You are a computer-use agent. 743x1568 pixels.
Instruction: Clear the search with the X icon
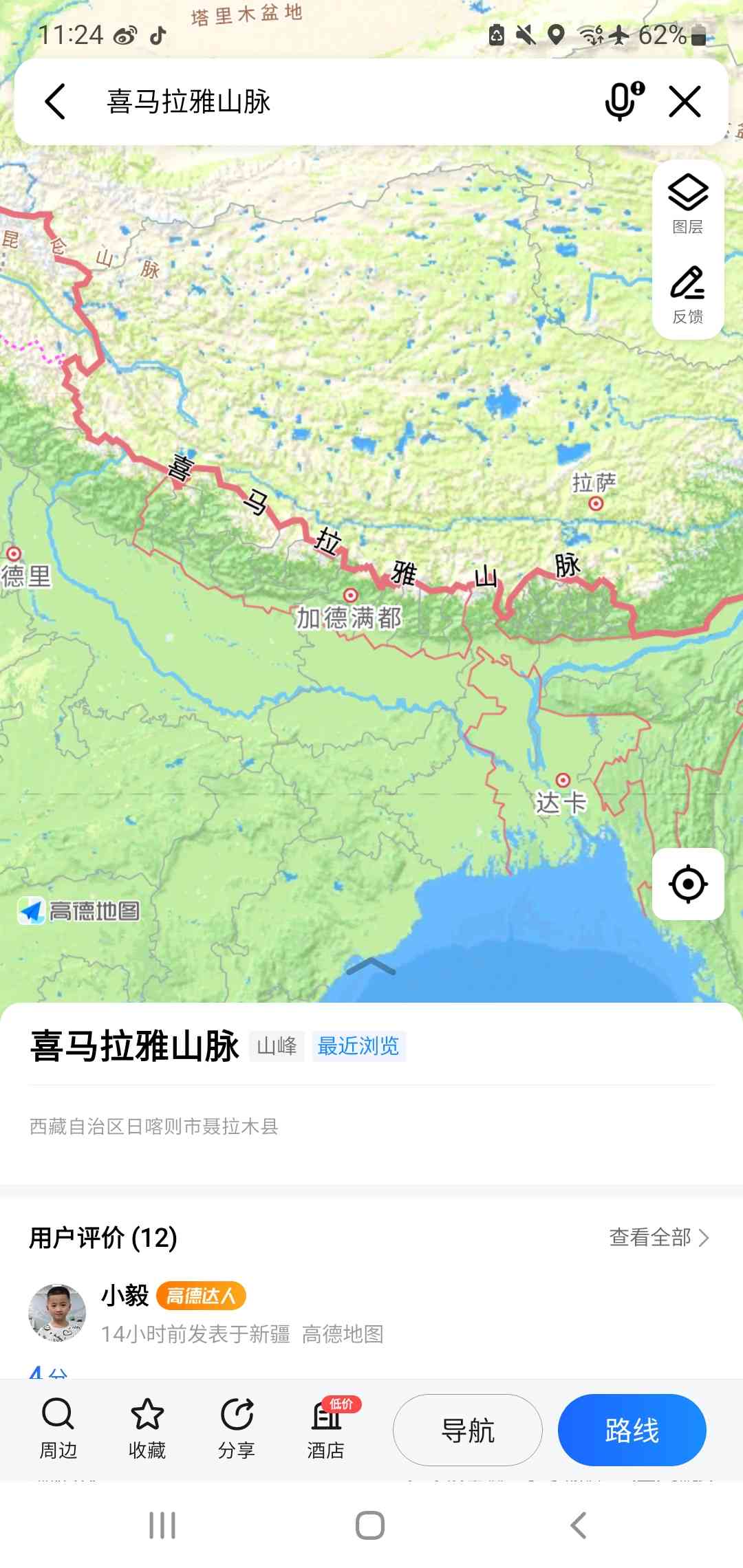(685, 102)
